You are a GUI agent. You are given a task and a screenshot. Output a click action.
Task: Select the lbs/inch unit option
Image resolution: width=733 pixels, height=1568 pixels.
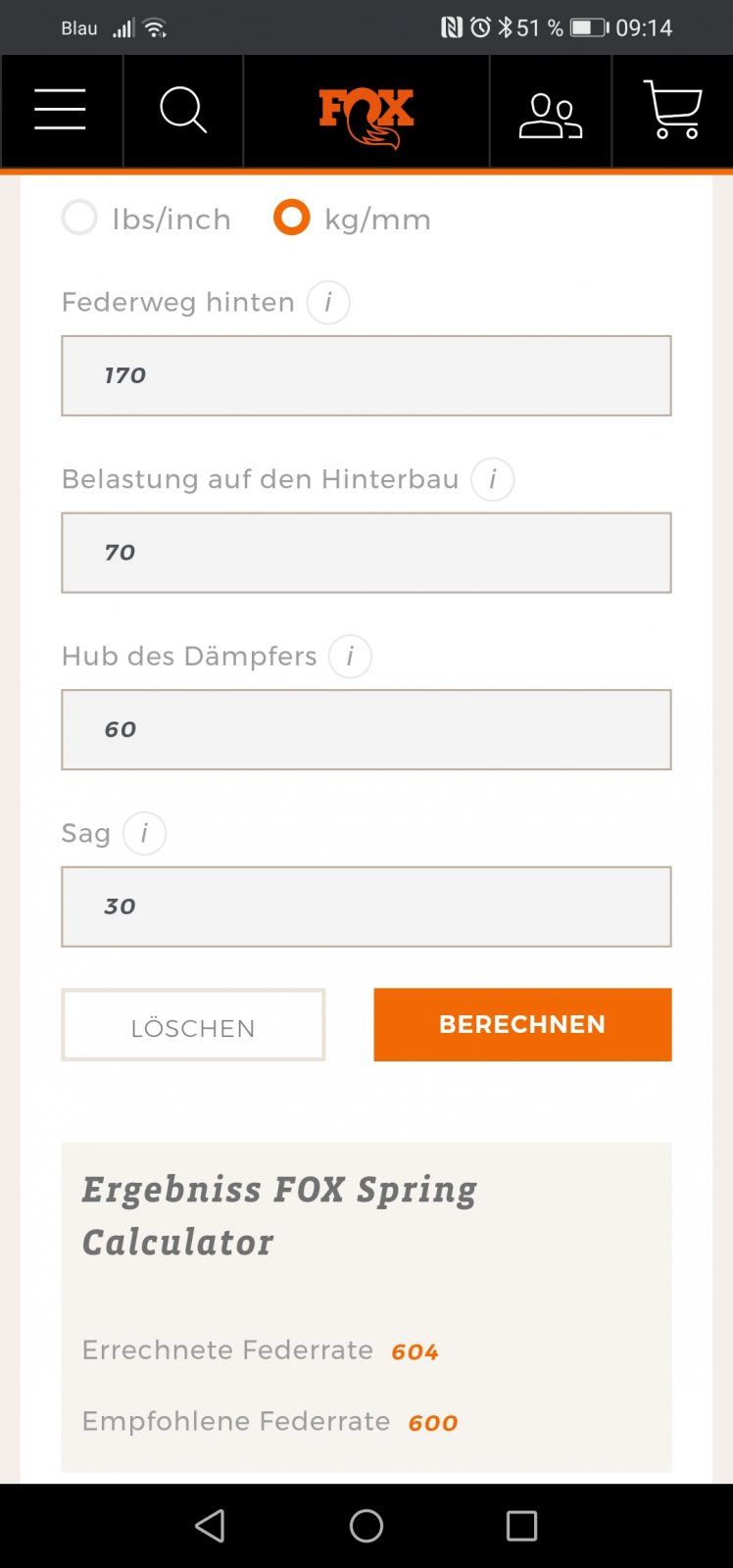[79, 218]
